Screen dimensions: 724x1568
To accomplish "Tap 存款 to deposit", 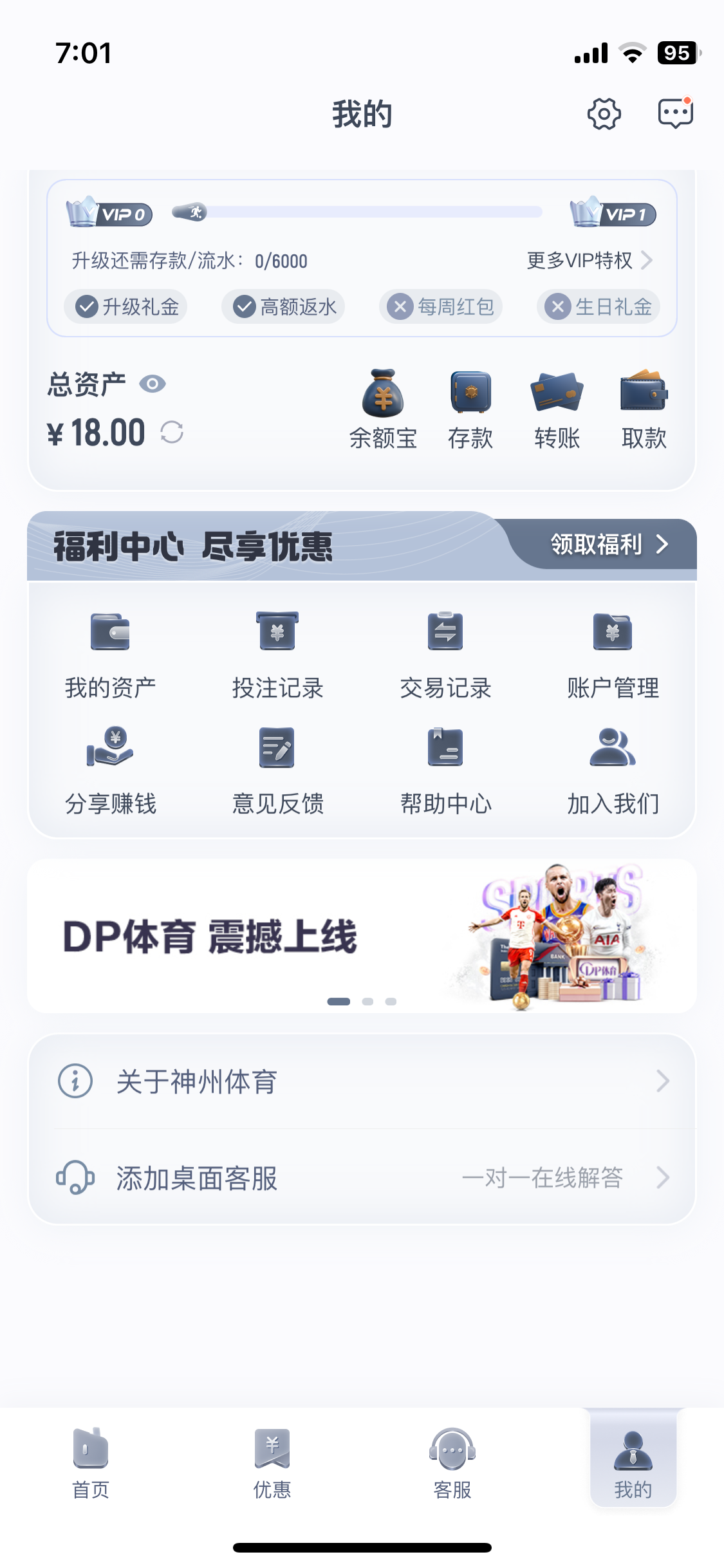I will point(470,409).
